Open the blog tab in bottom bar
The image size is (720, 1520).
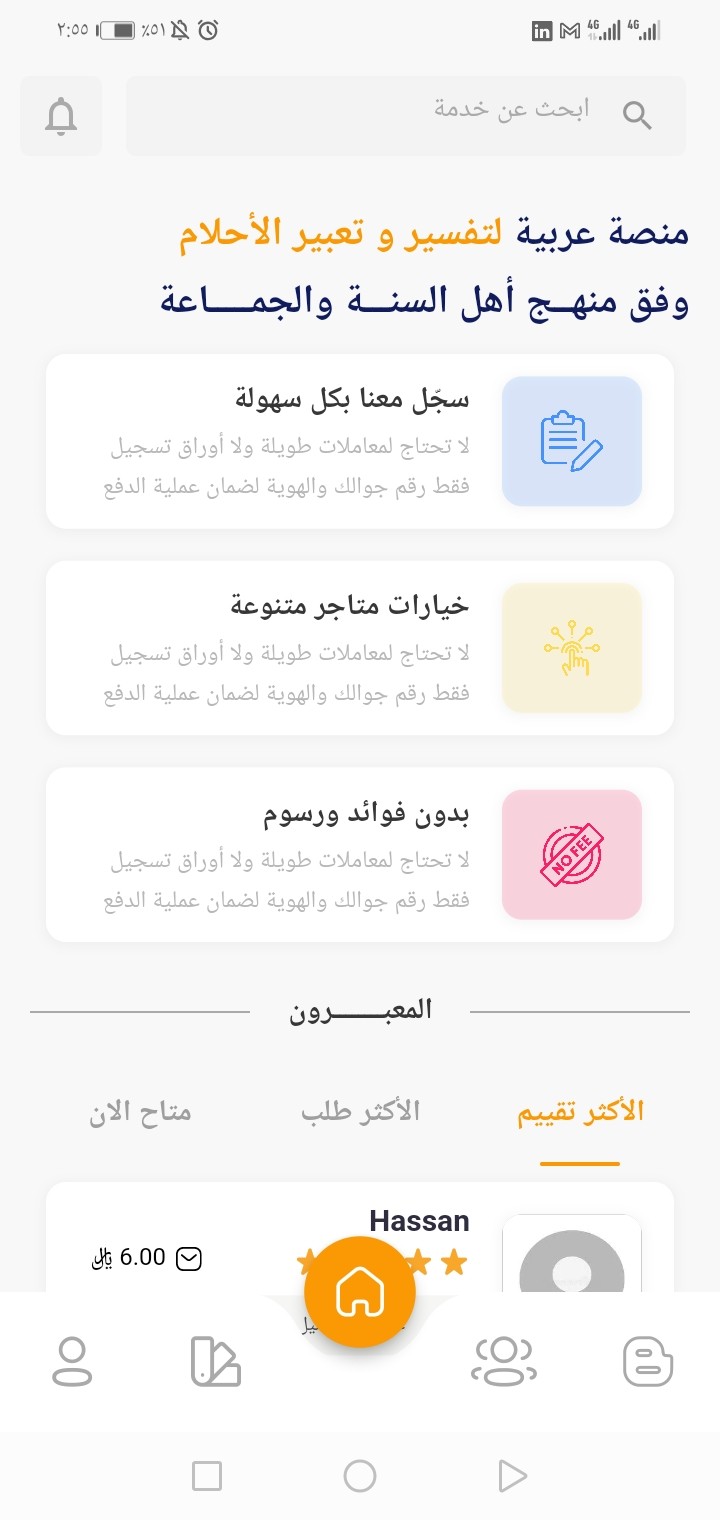click(648, 1361)
